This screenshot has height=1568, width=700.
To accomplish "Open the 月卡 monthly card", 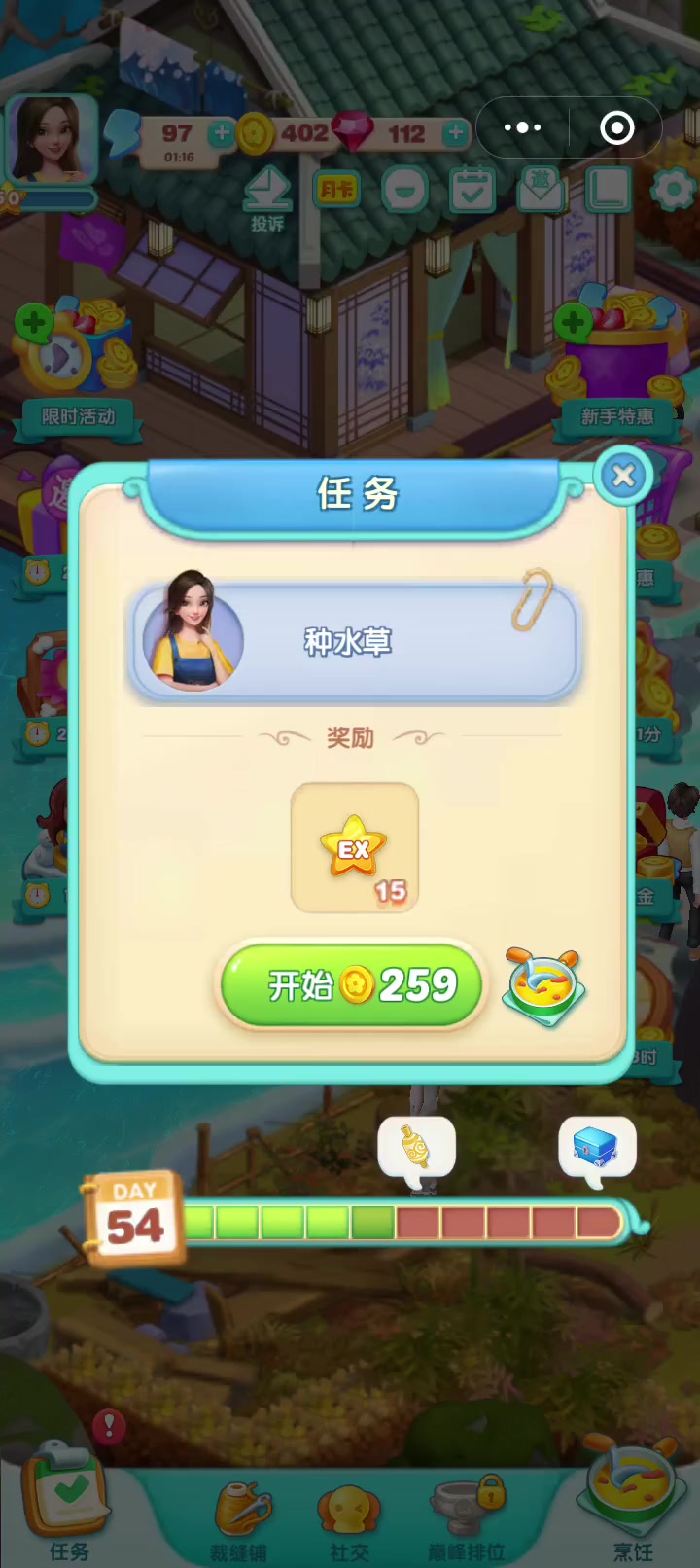I will coord(336,190).
